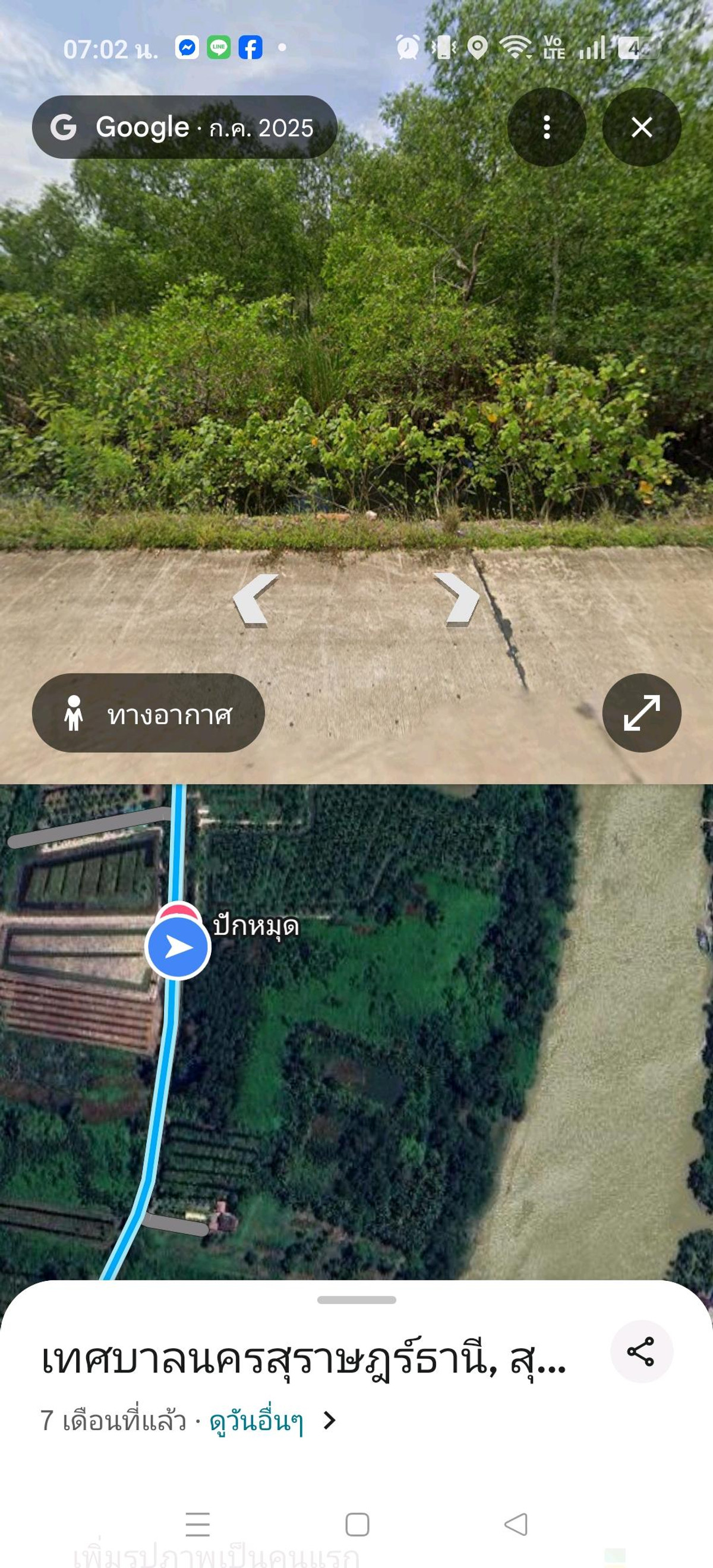This screenshot has height=1568, width=713.
Task: Move left along the street
Action: tap(255, 600)
